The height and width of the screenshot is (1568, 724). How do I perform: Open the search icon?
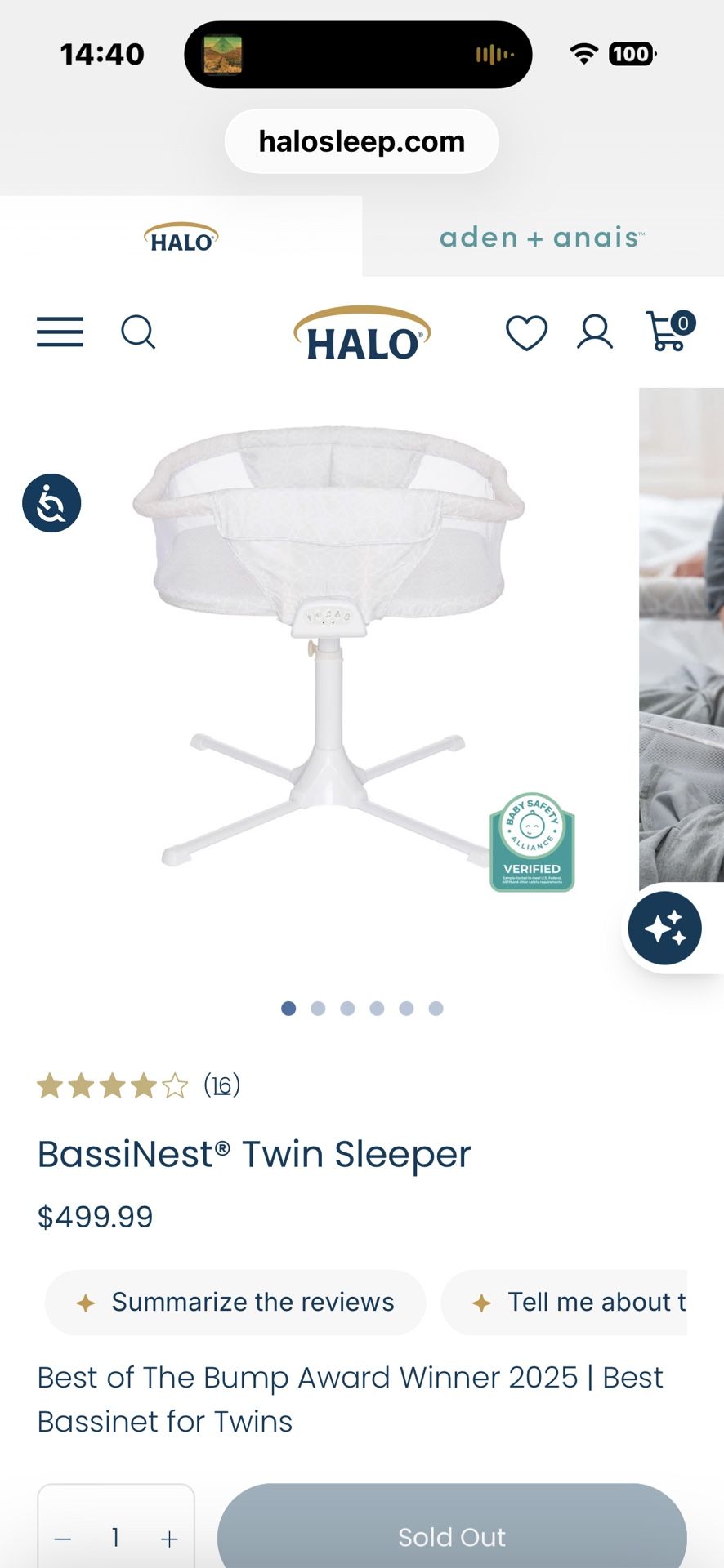click(x=138, y=332)
